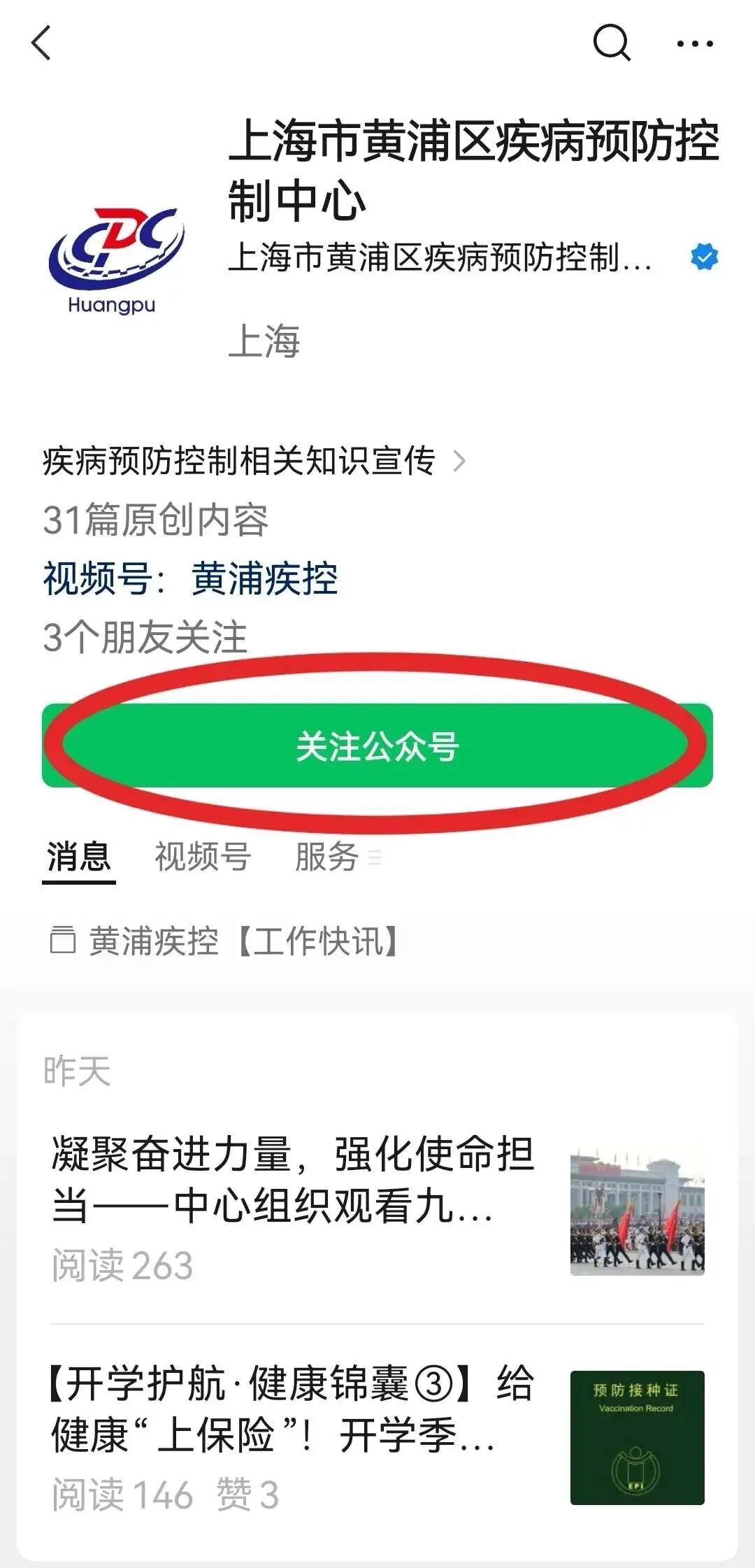Go back using the top-left arrow
Screen dimensions: 755x1568
coord(42,43)
